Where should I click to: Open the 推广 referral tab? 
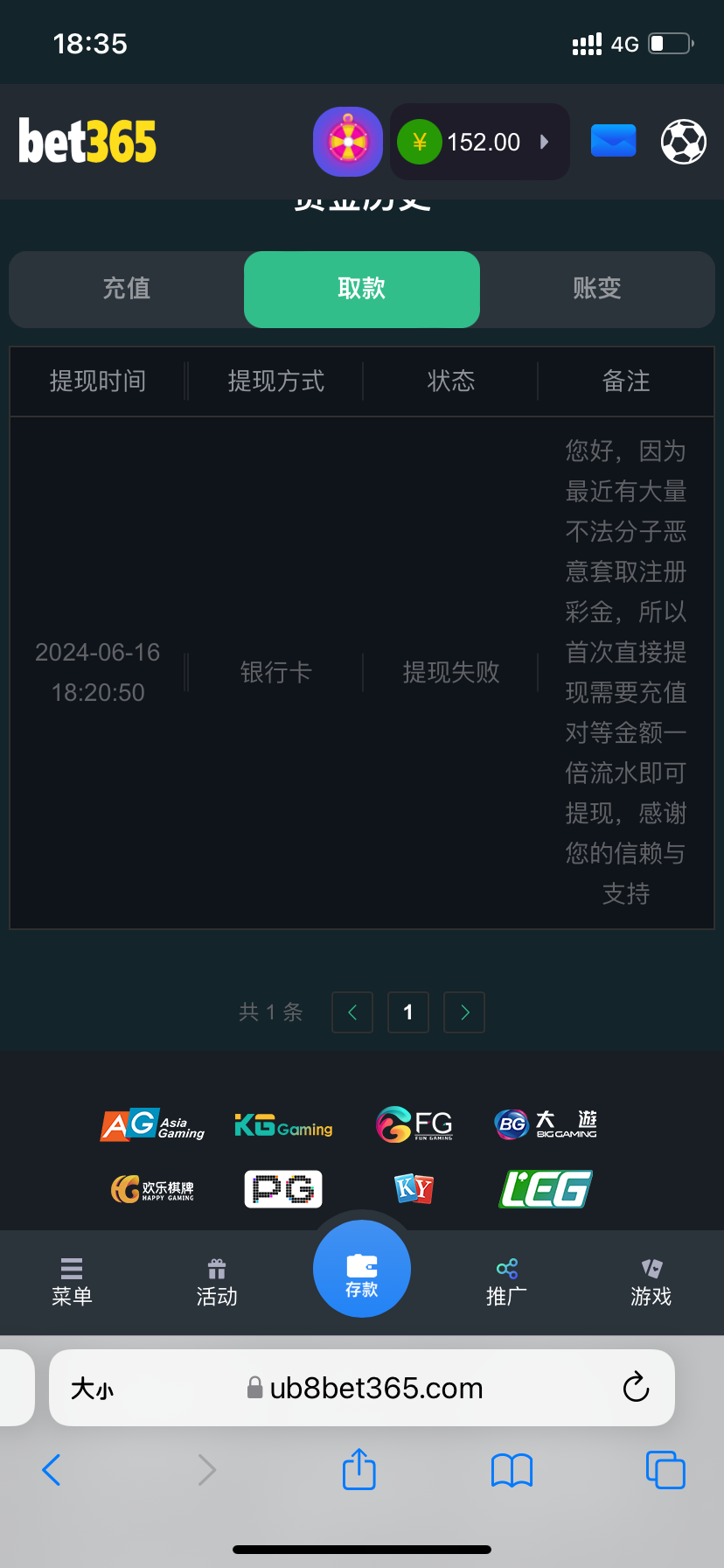(507, 1282)
